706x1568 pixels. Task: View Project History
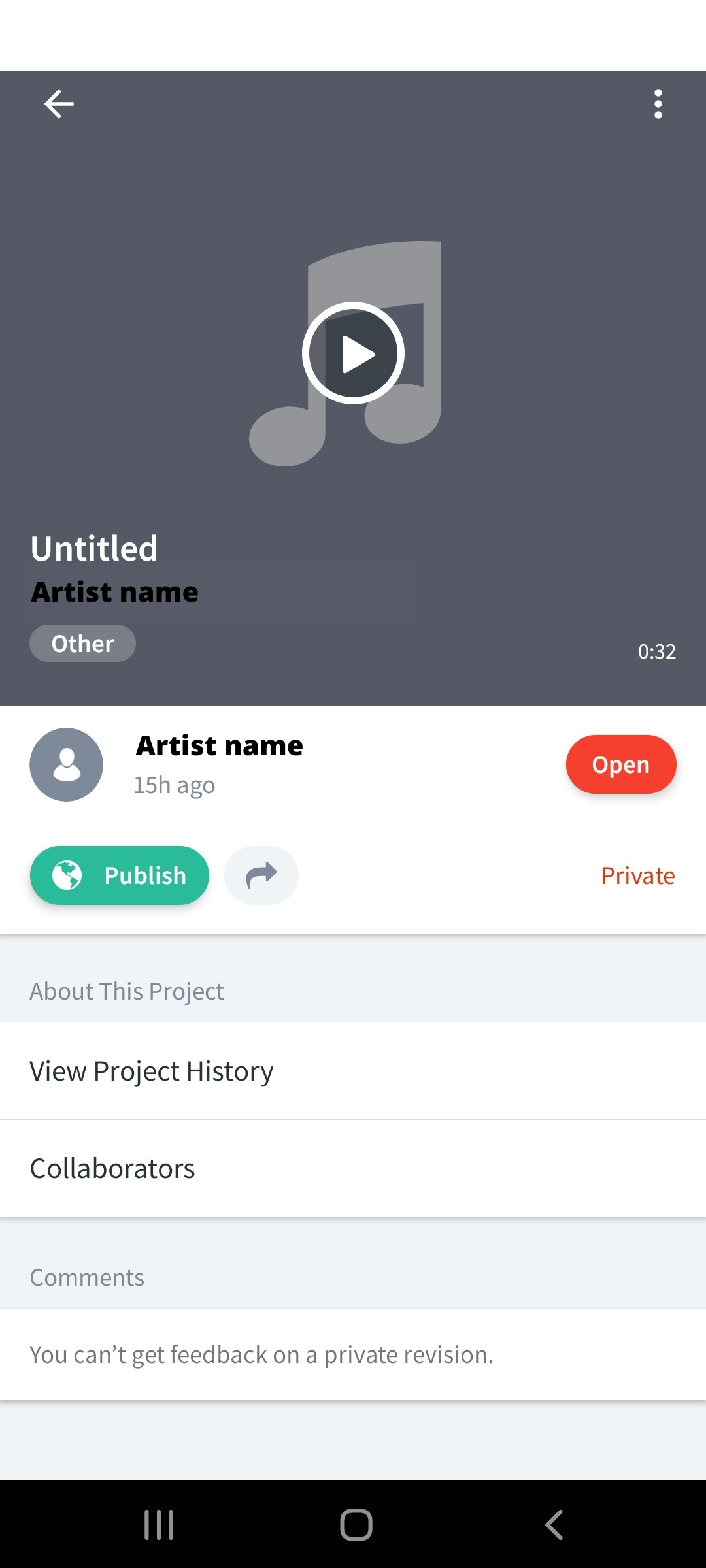(x=353, y=1071)
